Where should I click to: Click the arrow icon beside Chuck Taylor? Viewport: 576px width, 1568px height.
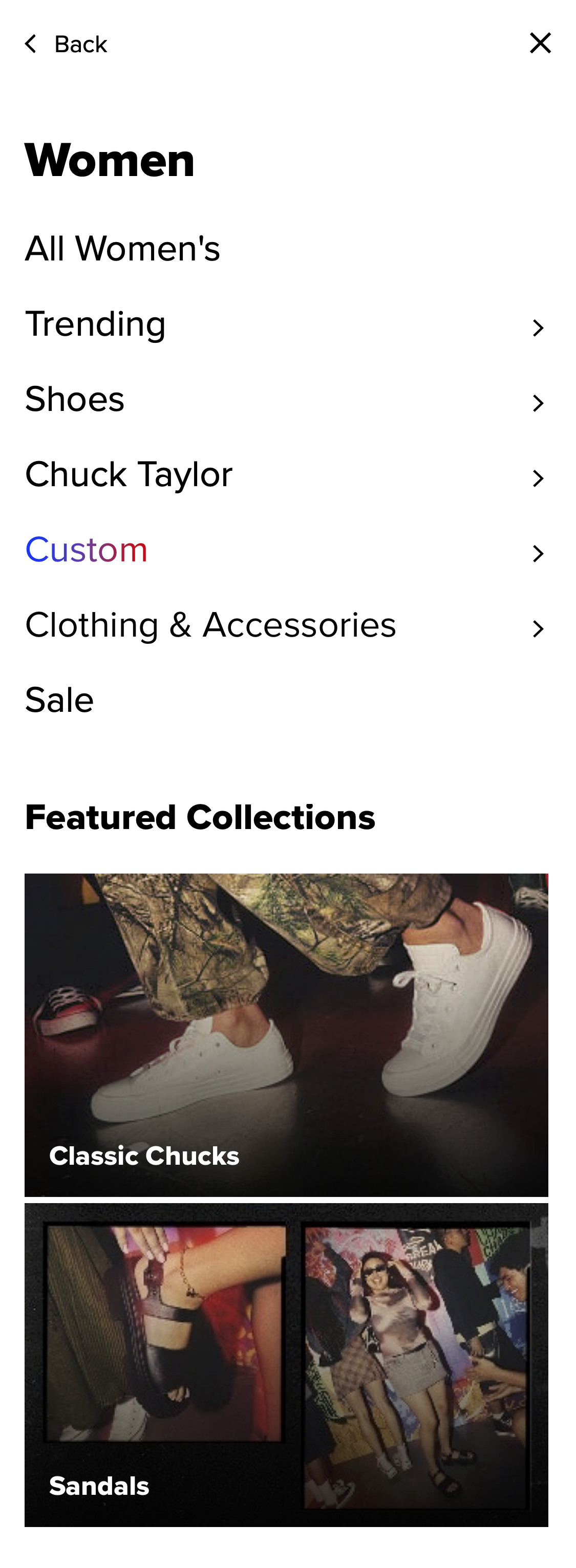(538, 478)
